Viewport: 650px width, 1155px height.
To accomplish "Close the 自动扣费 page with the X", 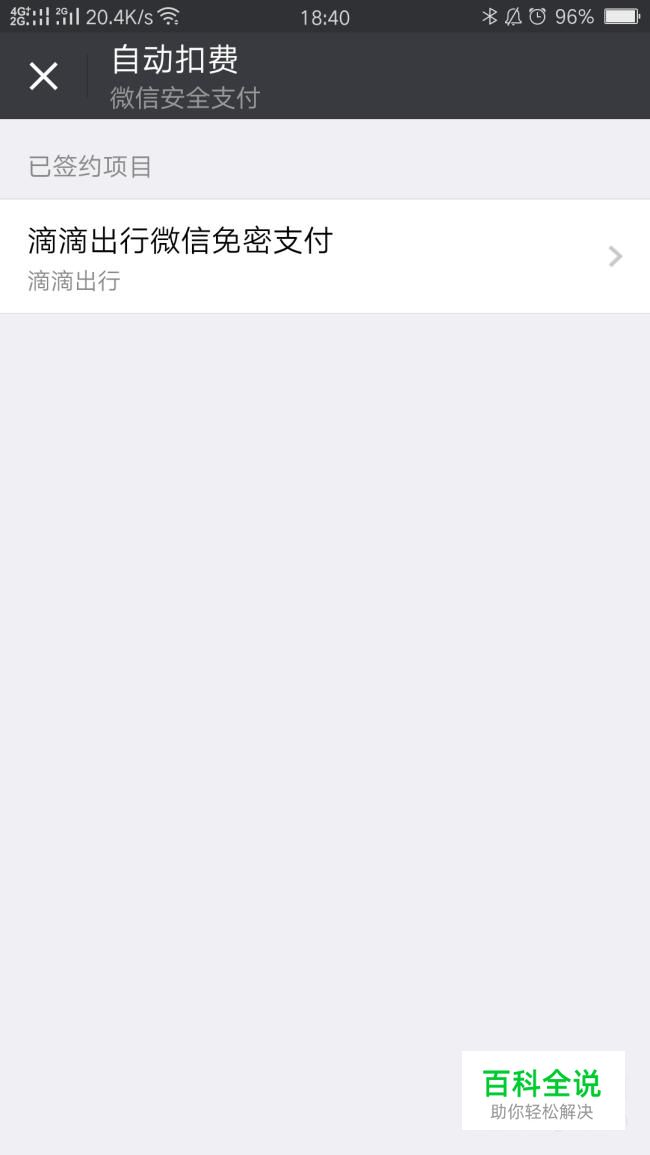I will coord(43,76).
